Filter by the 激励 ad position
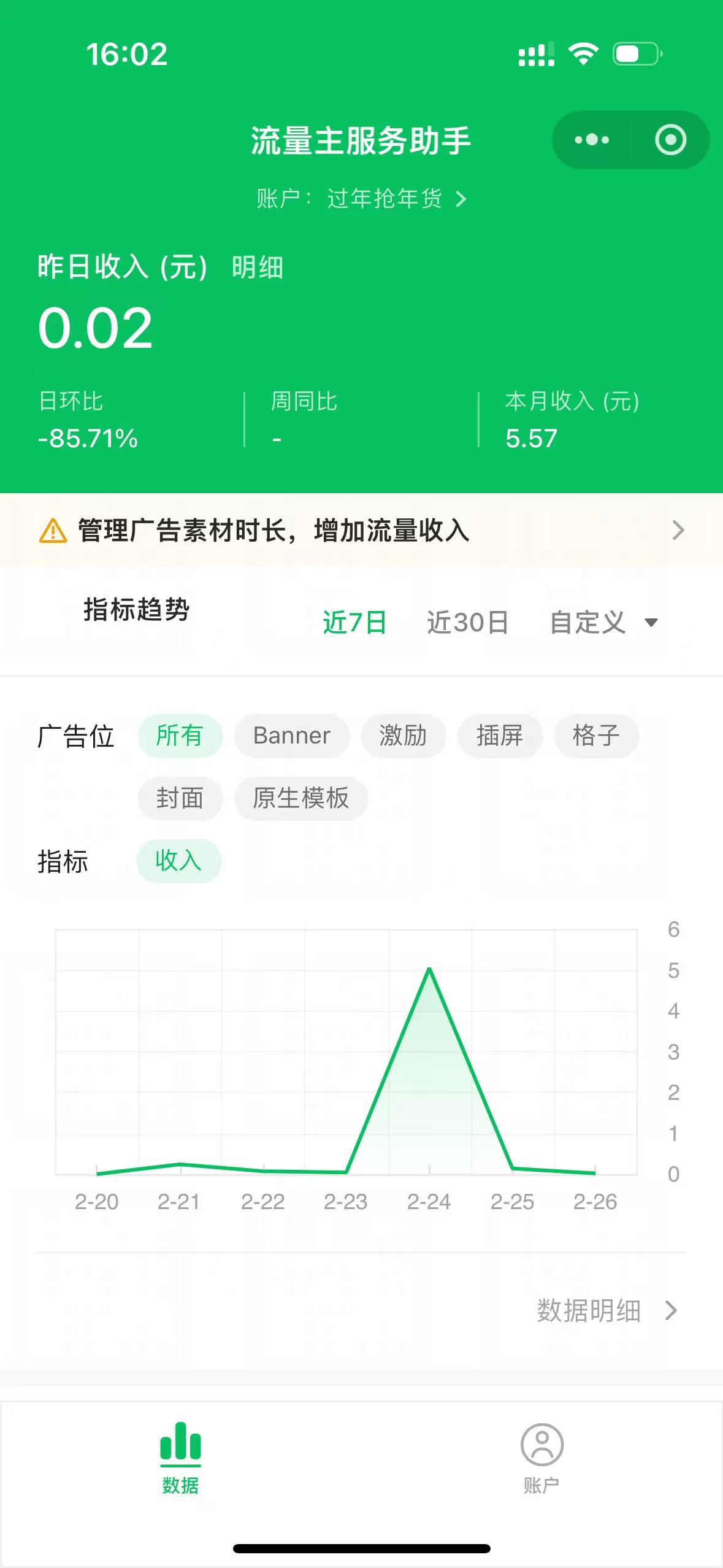The width and height of the screenshot is (723, 1568). (403, 736)
